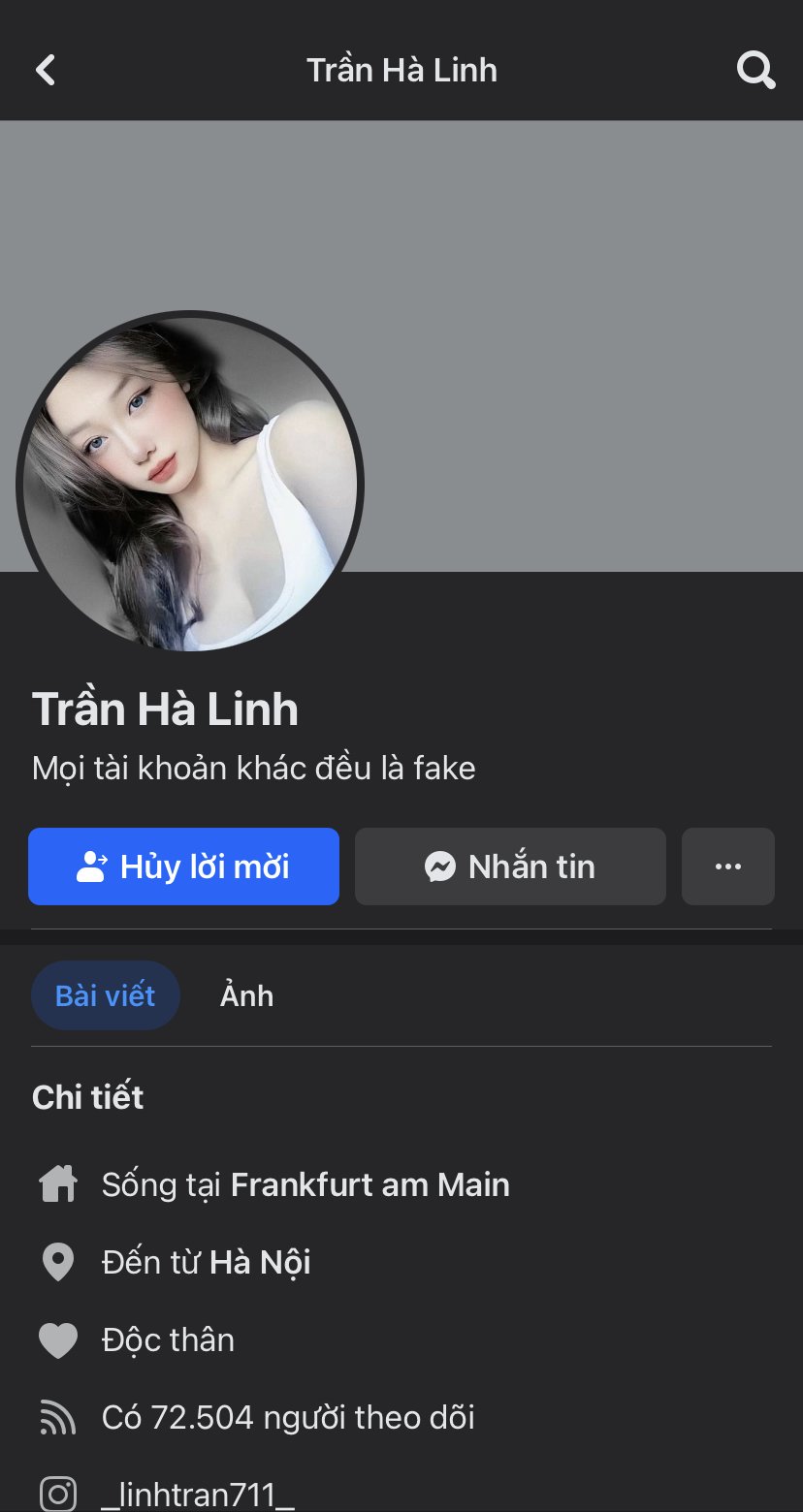Open the Instagram link _linhtran711_
803x1512 pixels.
(198, 1494)
